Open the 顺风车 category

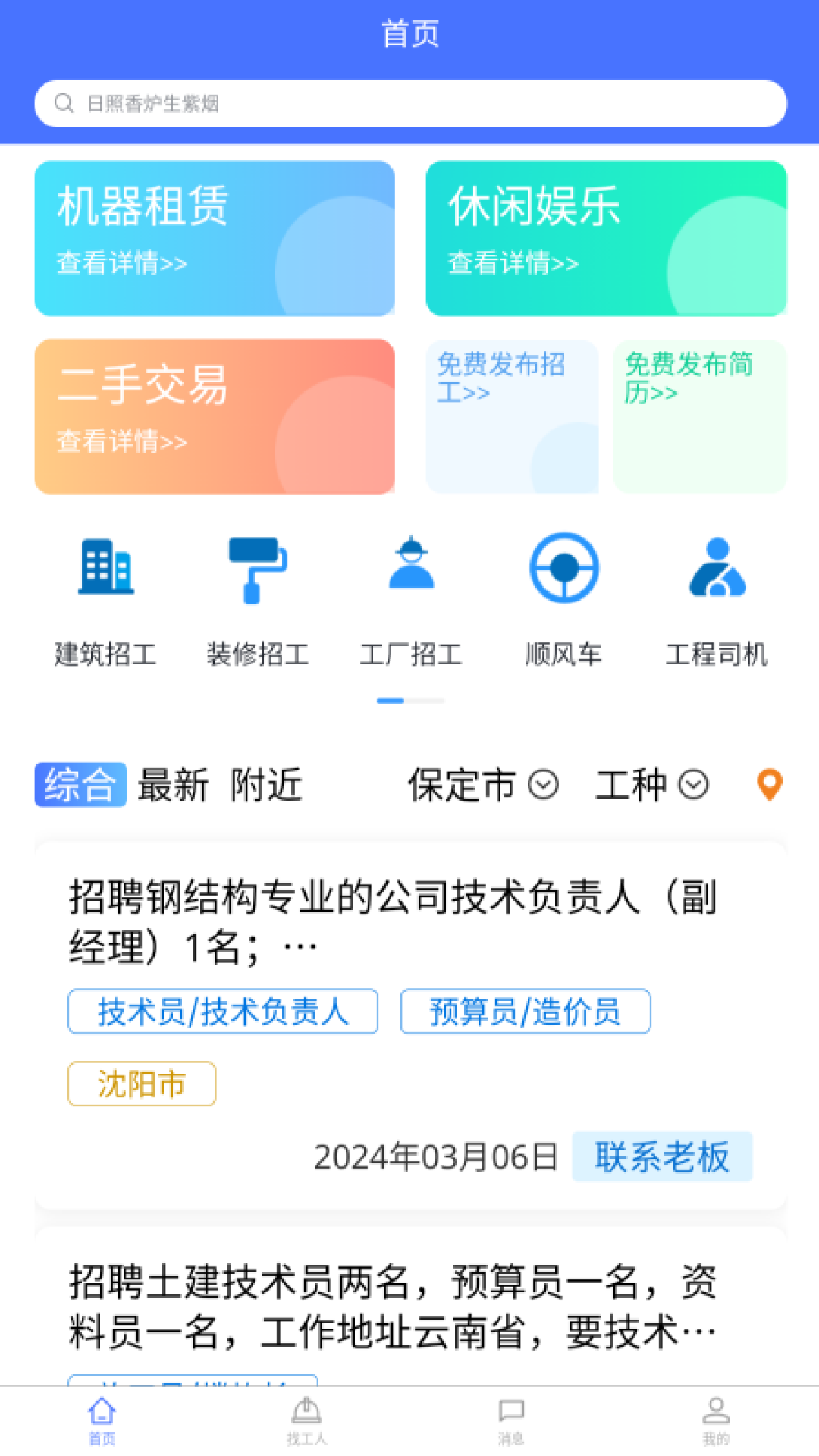[563, 599]
